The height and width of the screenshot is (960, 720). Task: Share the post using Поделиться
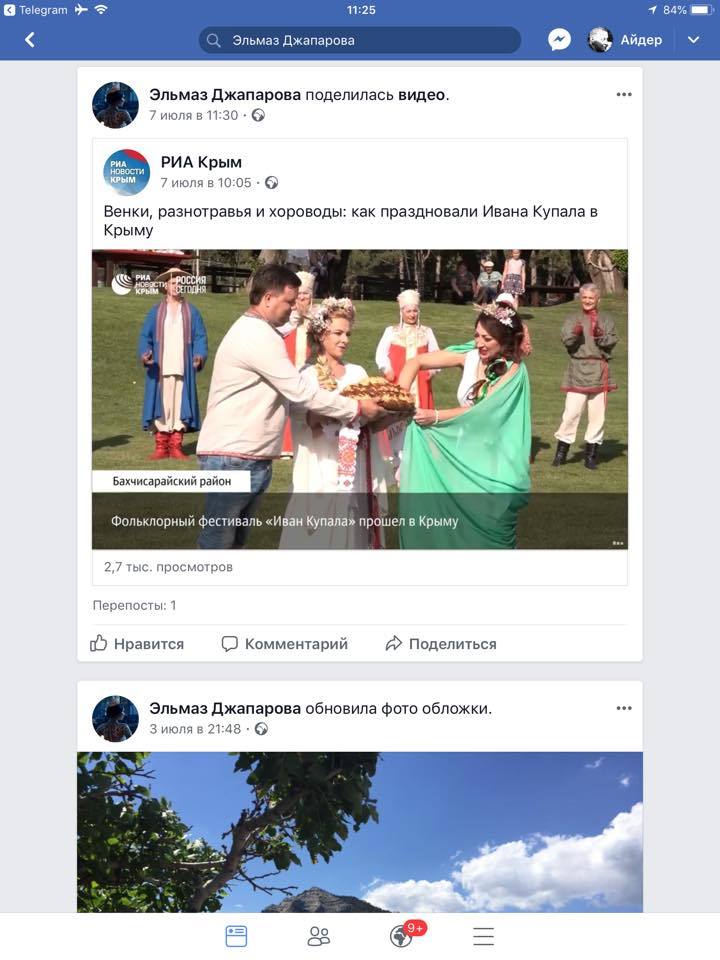(441, 644)
